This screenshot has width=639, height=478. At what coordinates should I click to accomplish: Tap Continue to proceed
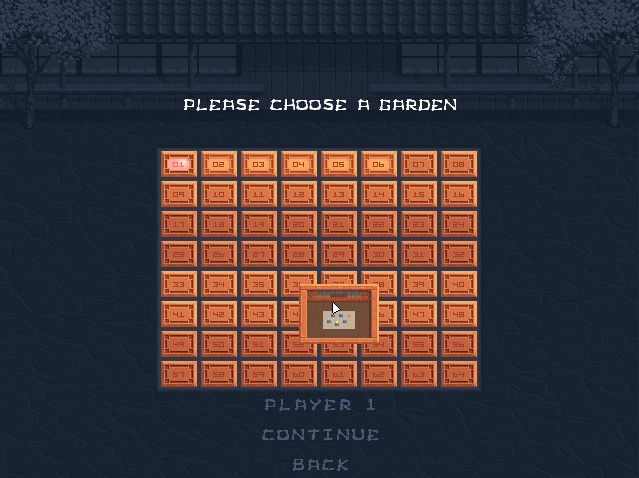[x=320, y=435]
